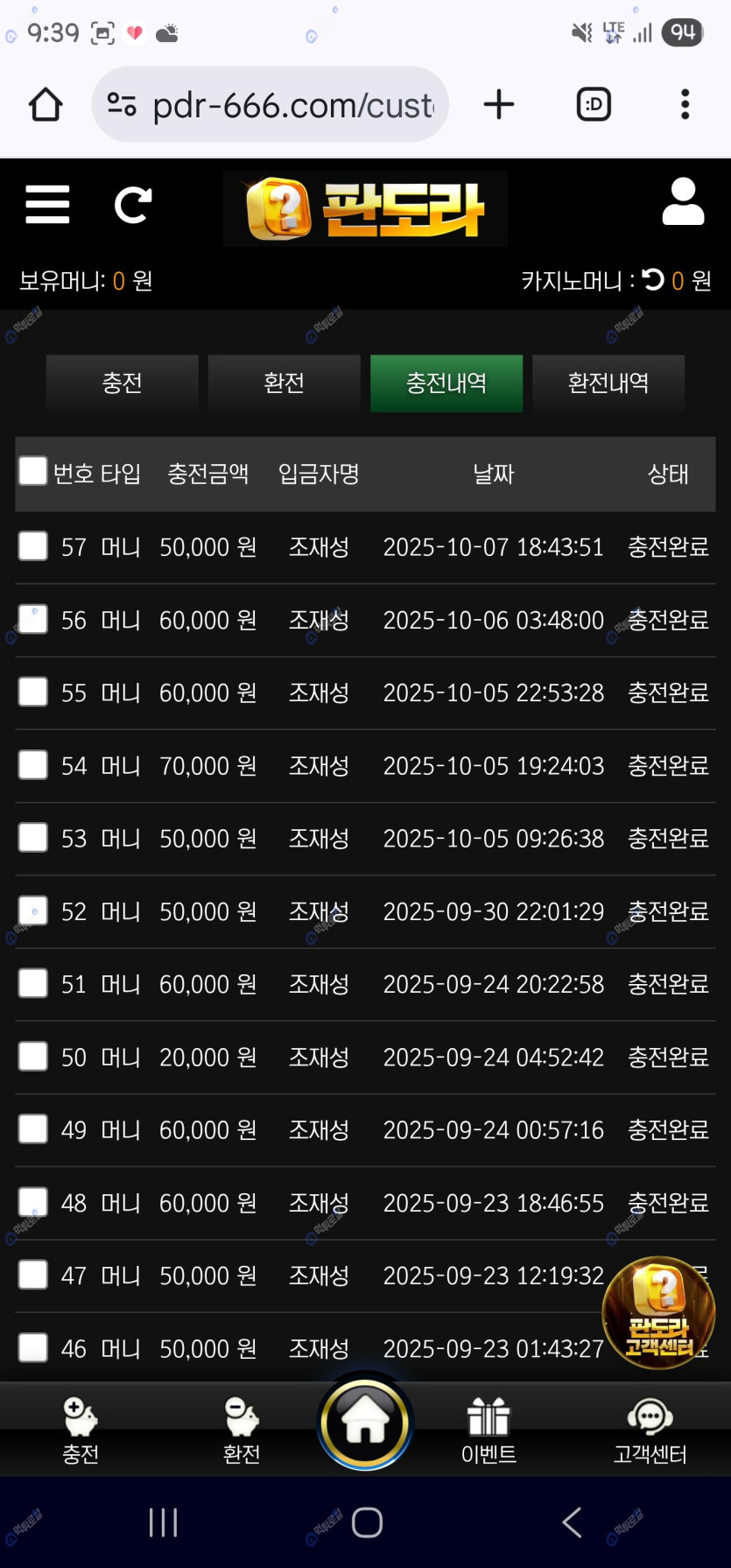Image resolution: width=731 pixels, height=1568 pixels.
Task: Open the browser overflow menu
Action: pos(685,105)
